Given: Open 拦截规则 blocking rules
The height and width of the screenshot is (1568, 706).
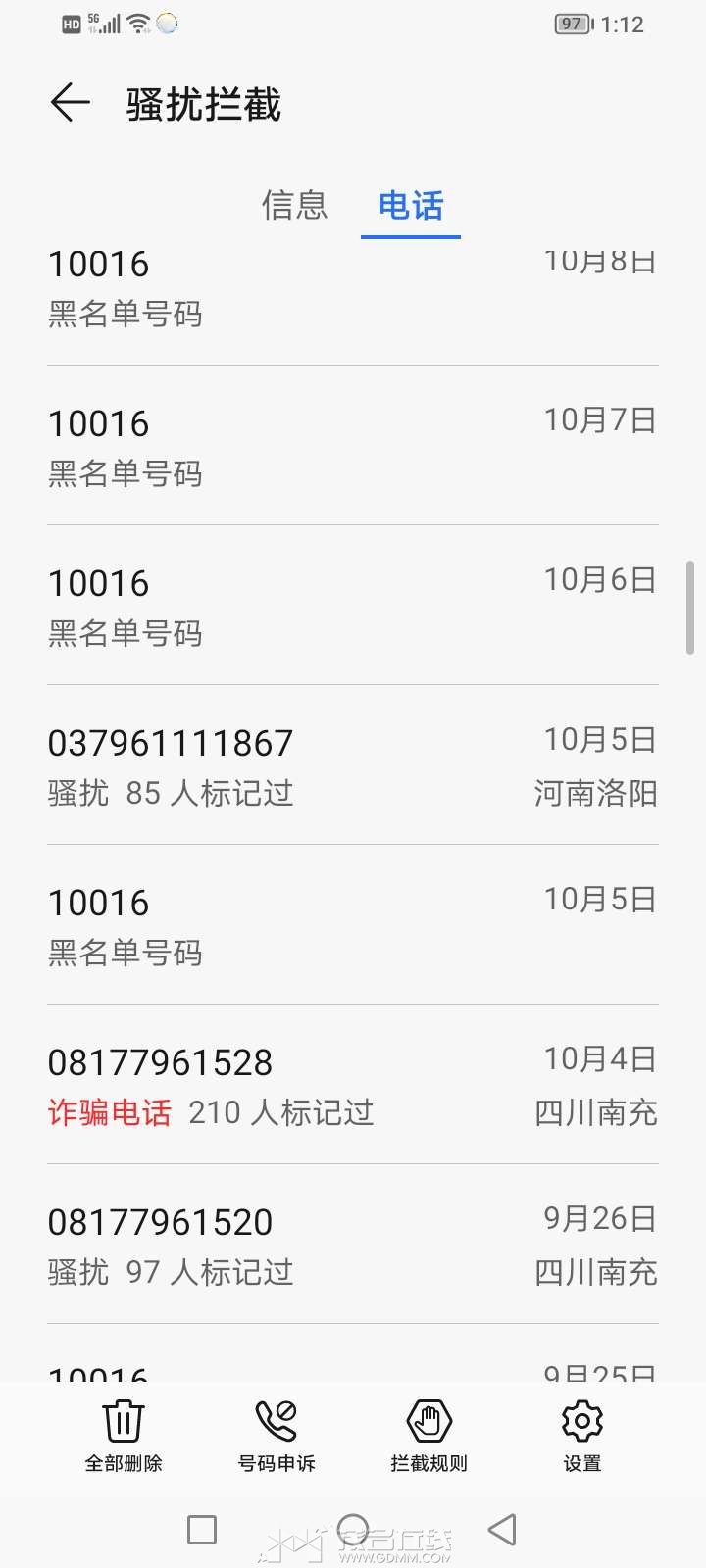Looking at the screenshot, I should tap(429, 1436).
